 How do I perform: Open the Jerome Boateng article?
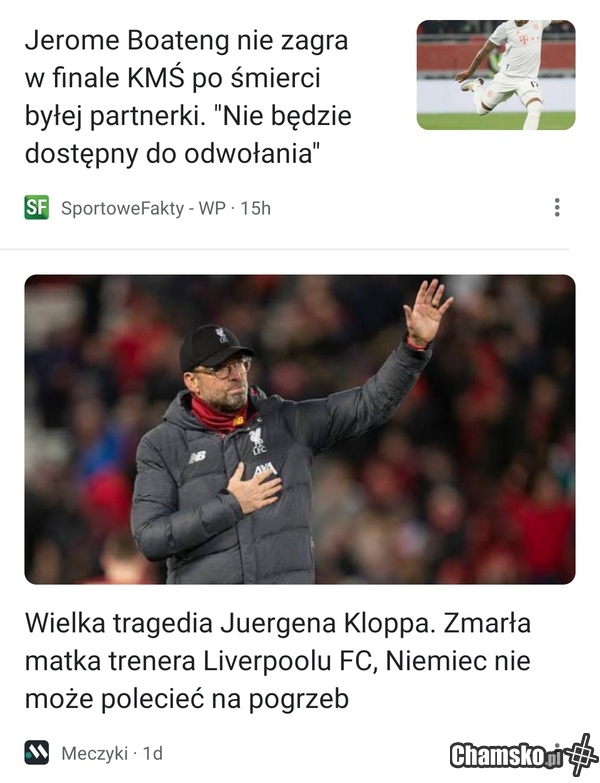tap(188, 99)
